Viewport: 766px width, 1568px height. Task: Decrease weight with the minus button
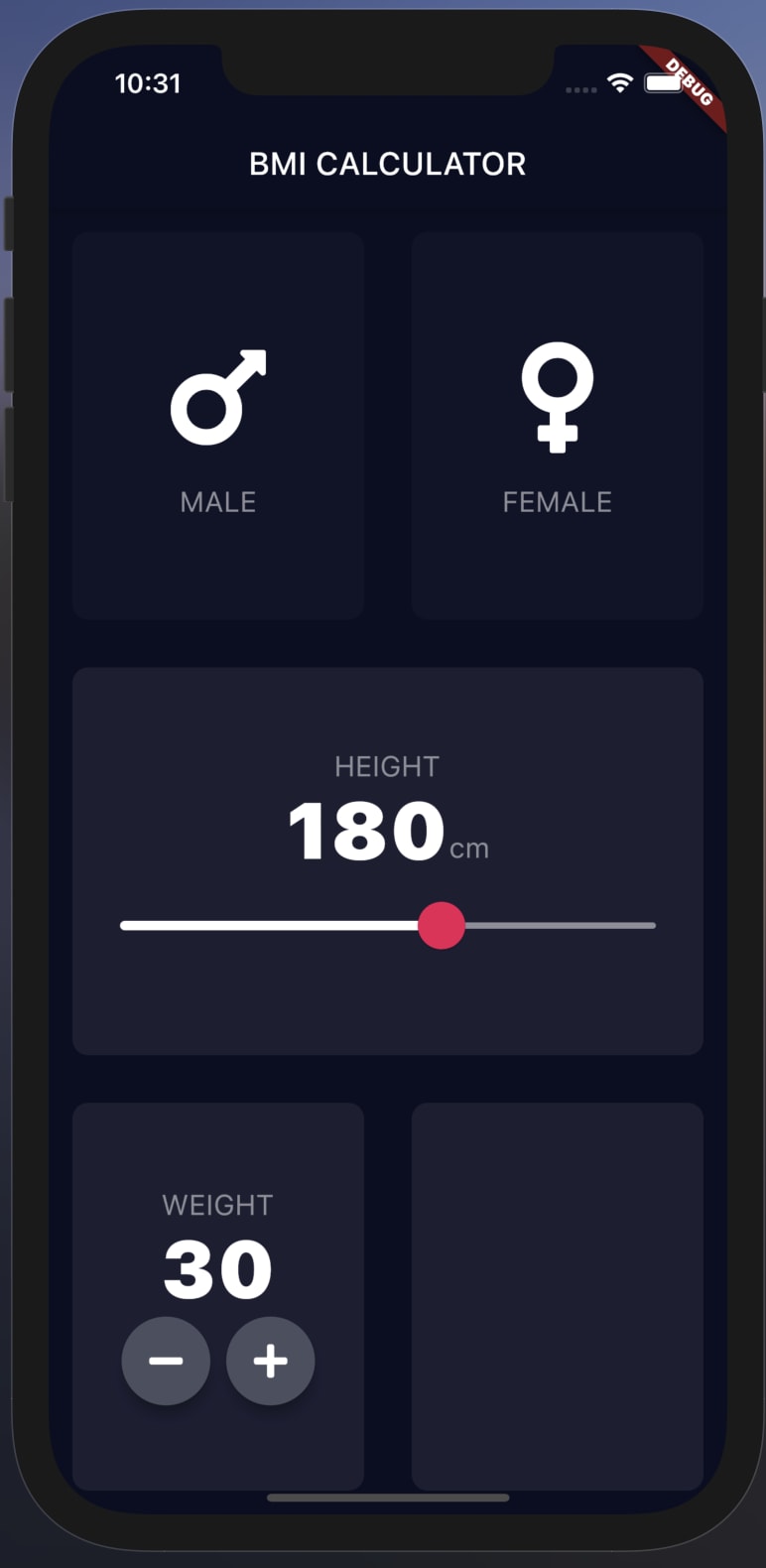coord(166,1361)
